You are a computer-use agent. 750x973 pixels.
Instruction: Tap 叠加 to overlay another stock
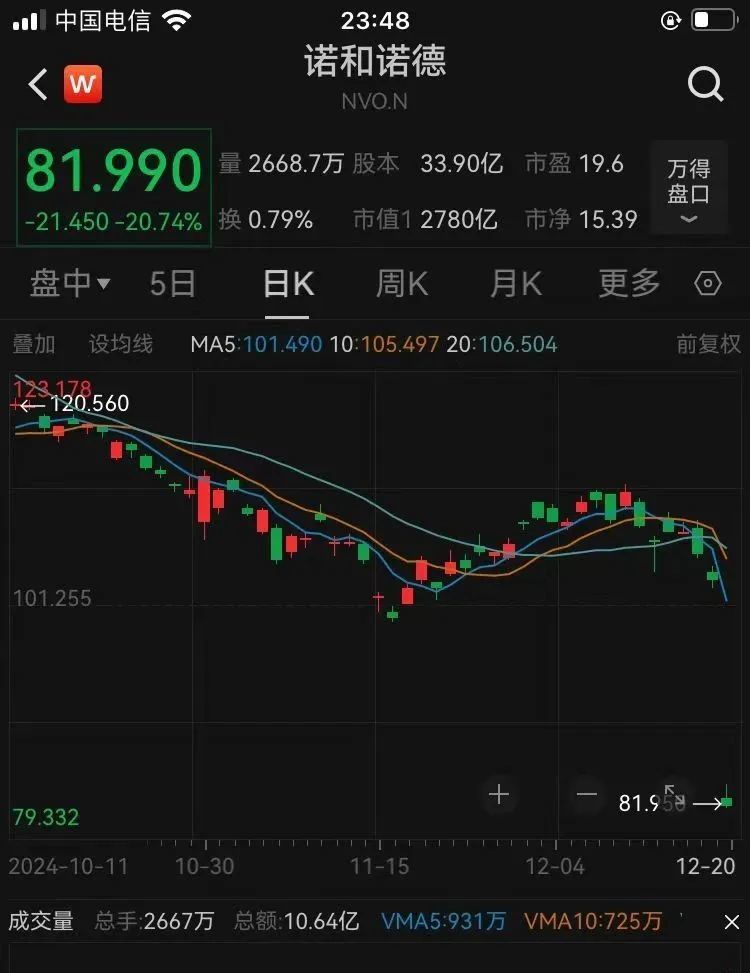34,345
